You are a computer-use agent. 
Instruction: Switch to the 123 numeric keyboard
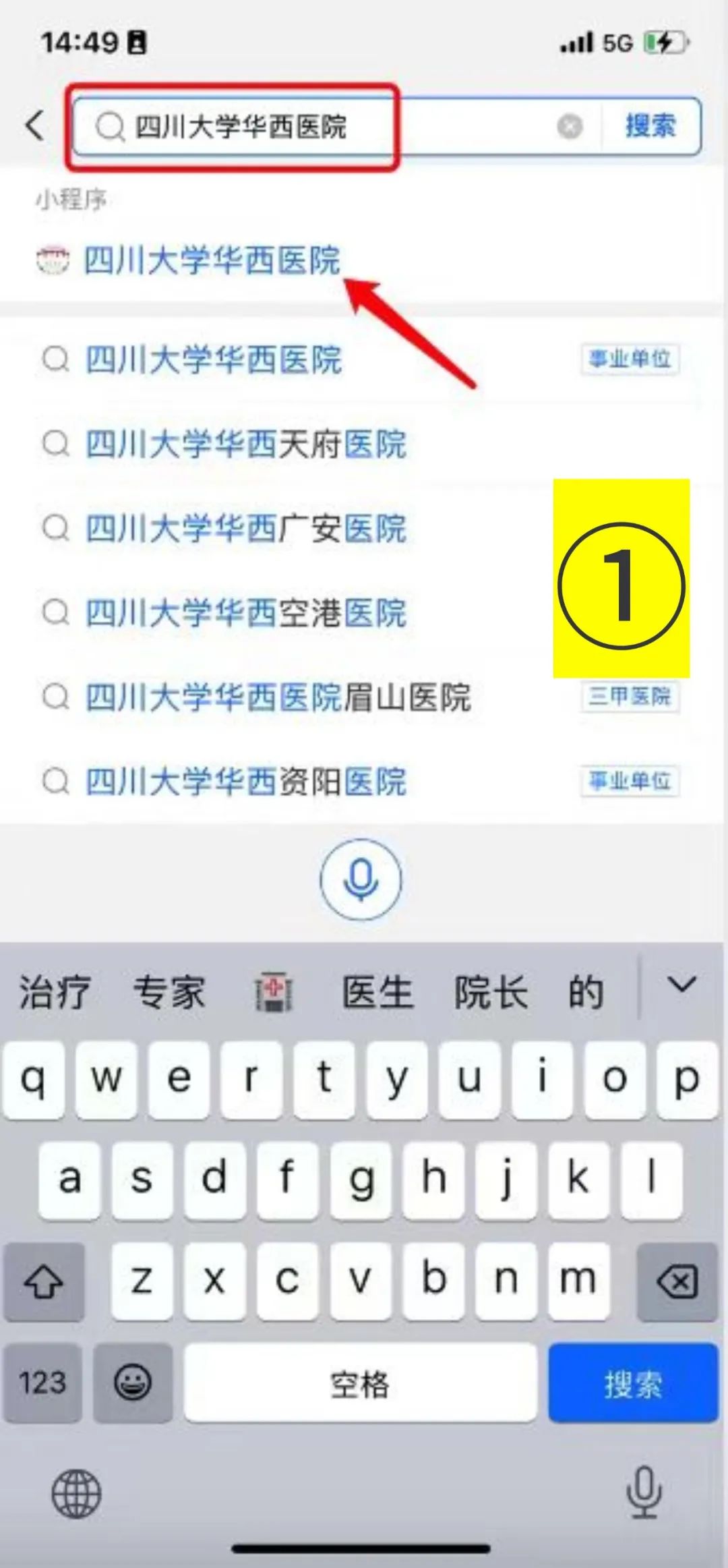42,1383
